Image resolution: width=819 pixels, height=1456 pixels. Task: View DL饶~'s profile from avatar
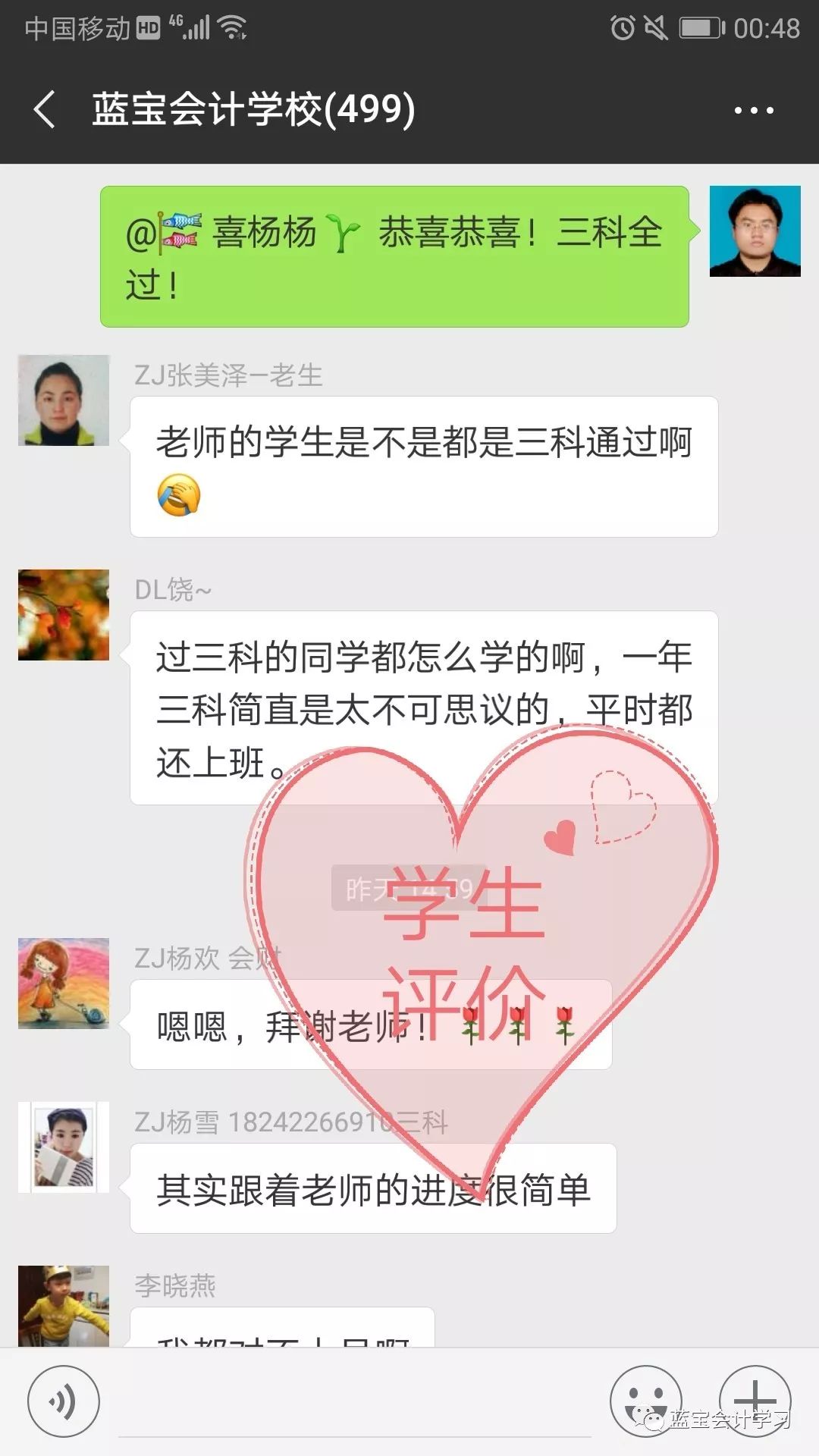click(64, 615)
